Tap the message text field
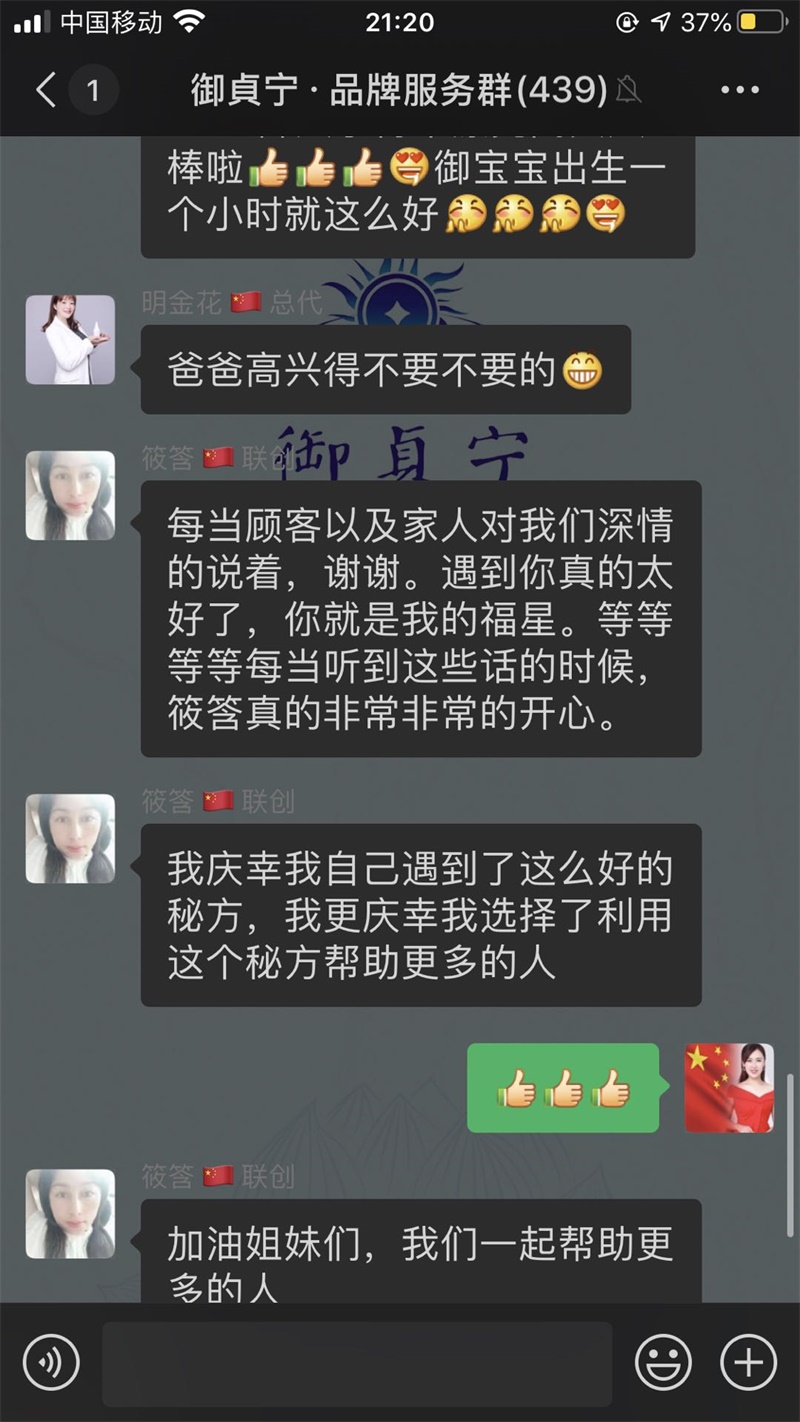The image size is (800, 1422). [357, 1362]
